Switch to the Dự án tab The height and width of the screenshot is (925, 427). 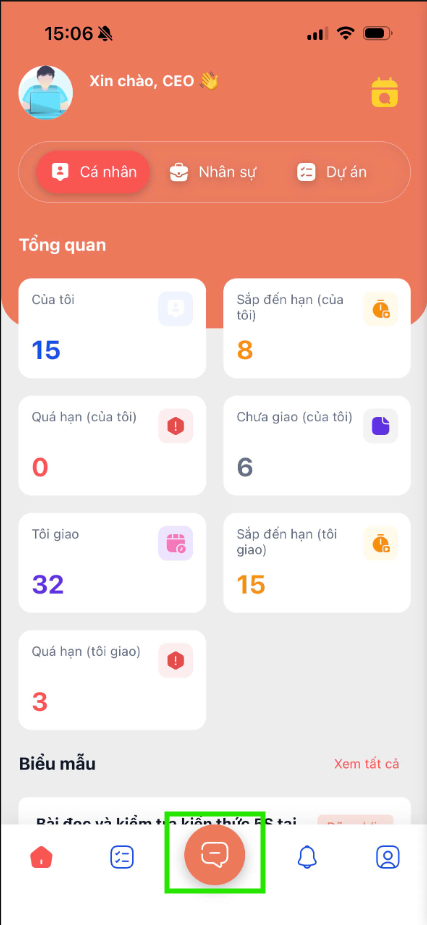331,172
